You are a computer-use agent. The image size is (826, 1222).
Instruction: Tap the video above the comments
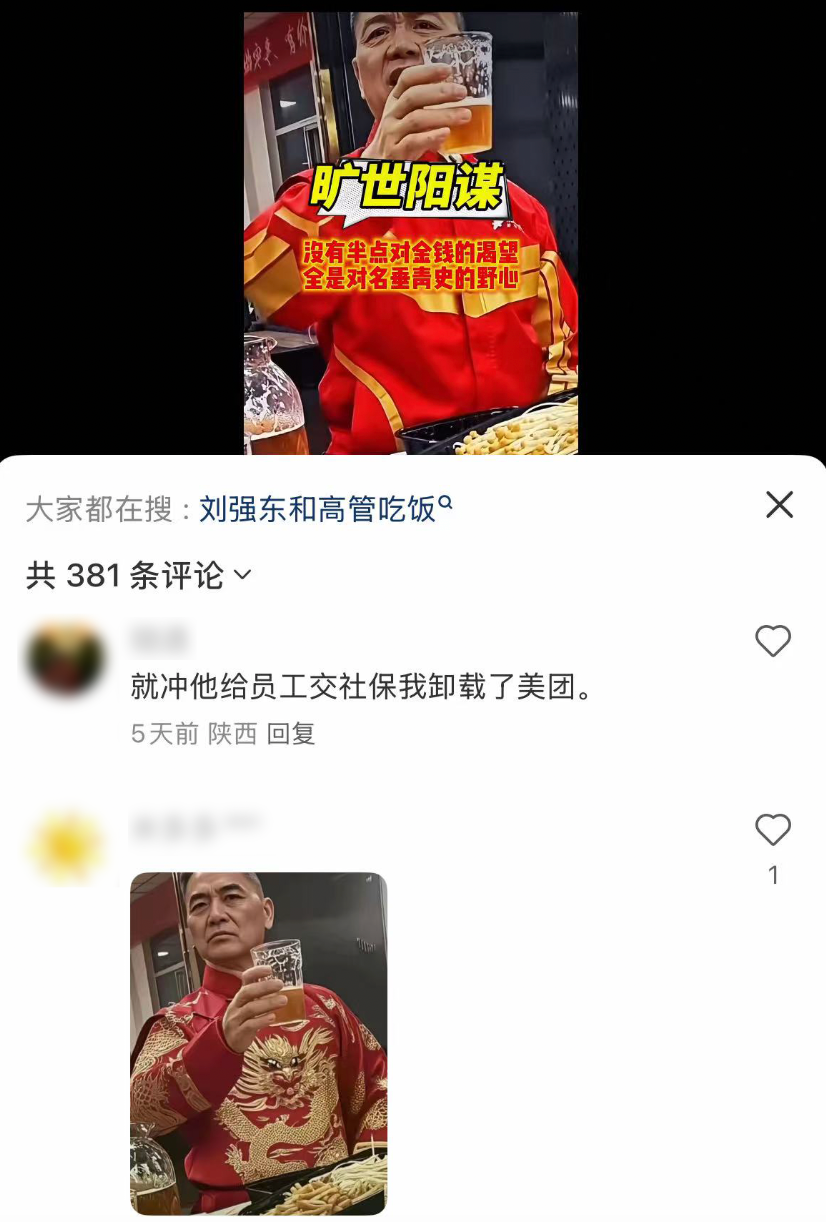pyautogui.click(x=411, y=230)
